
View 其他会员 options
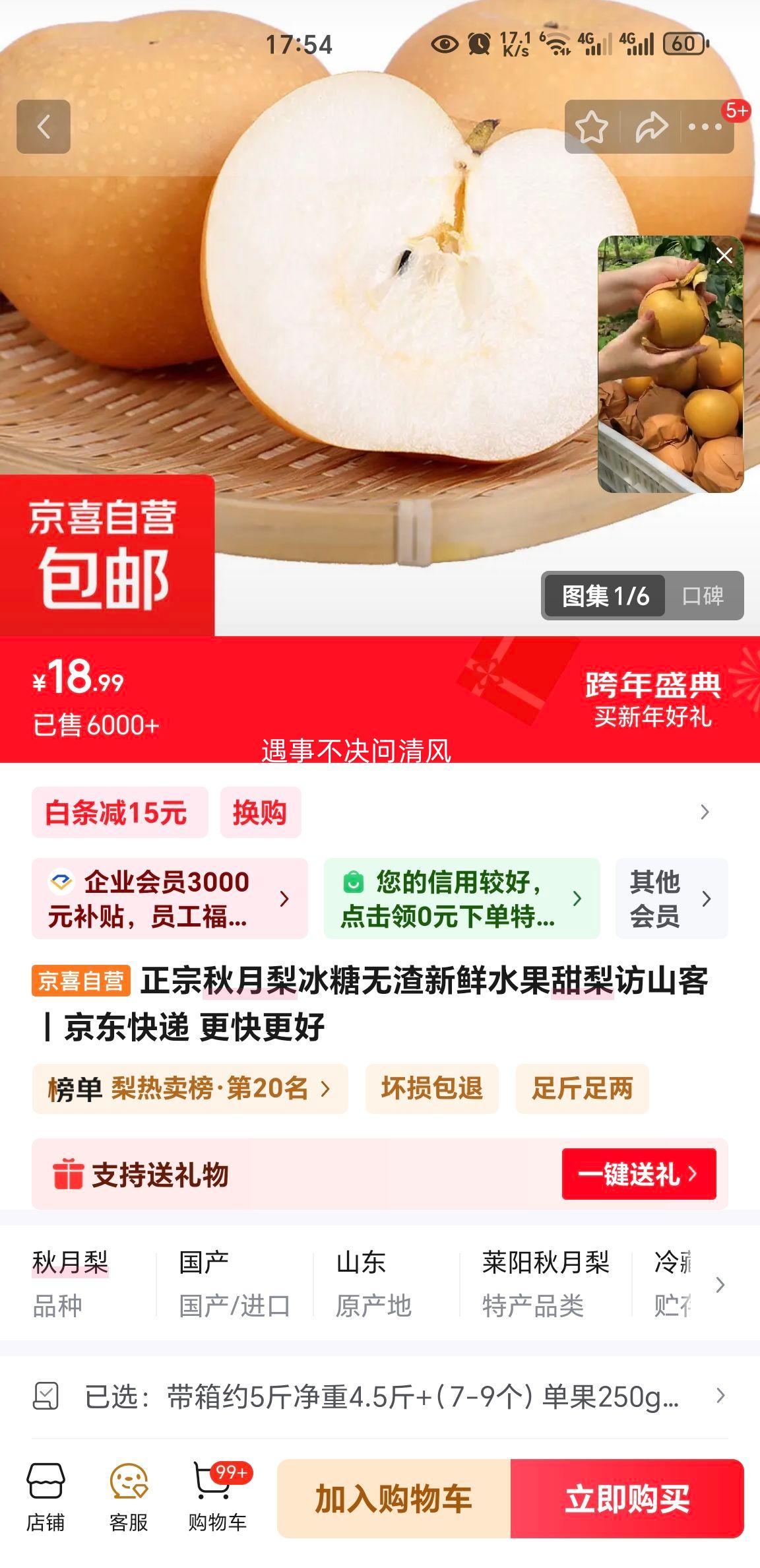[671, 898]
